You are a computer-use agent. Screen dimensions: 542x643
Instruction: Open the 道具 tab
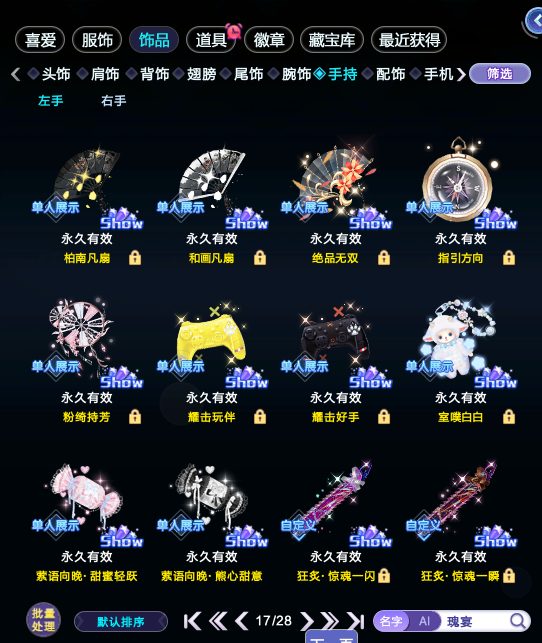211,40
